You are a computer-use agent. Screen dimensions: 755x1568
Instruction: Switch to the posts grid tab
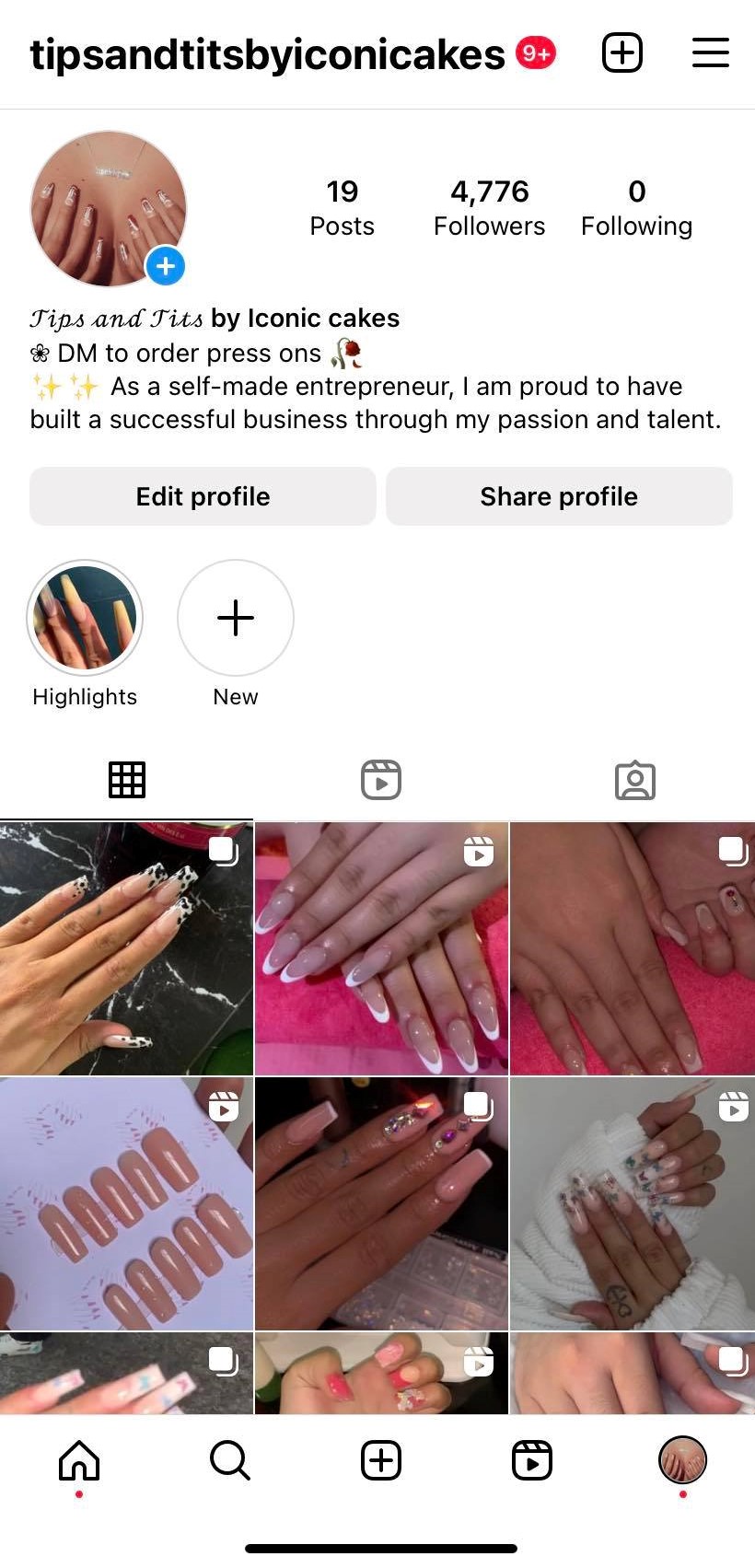tap(127, 780)
